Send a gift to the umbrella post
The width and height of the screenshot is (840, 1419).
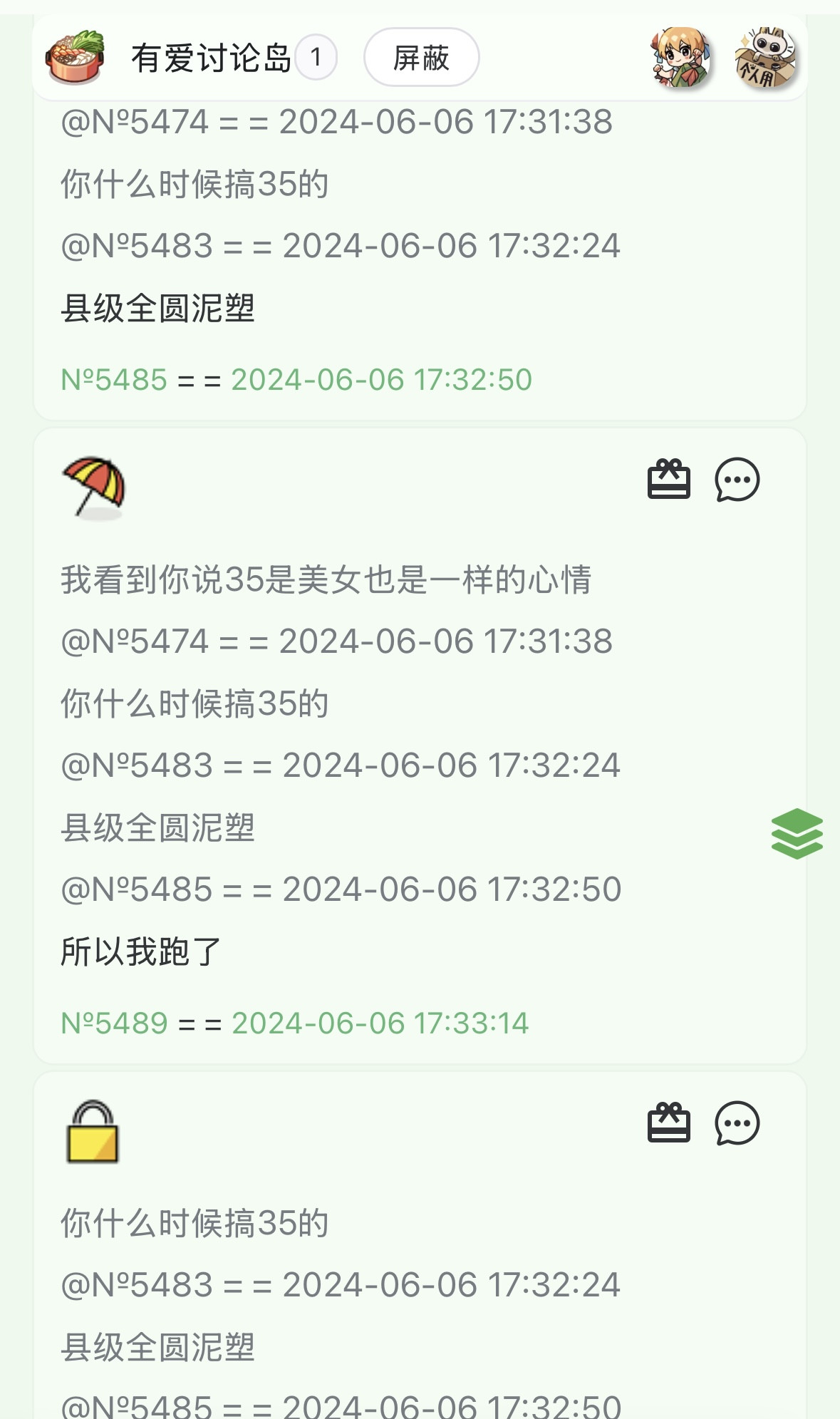click(x=668, y=479)
